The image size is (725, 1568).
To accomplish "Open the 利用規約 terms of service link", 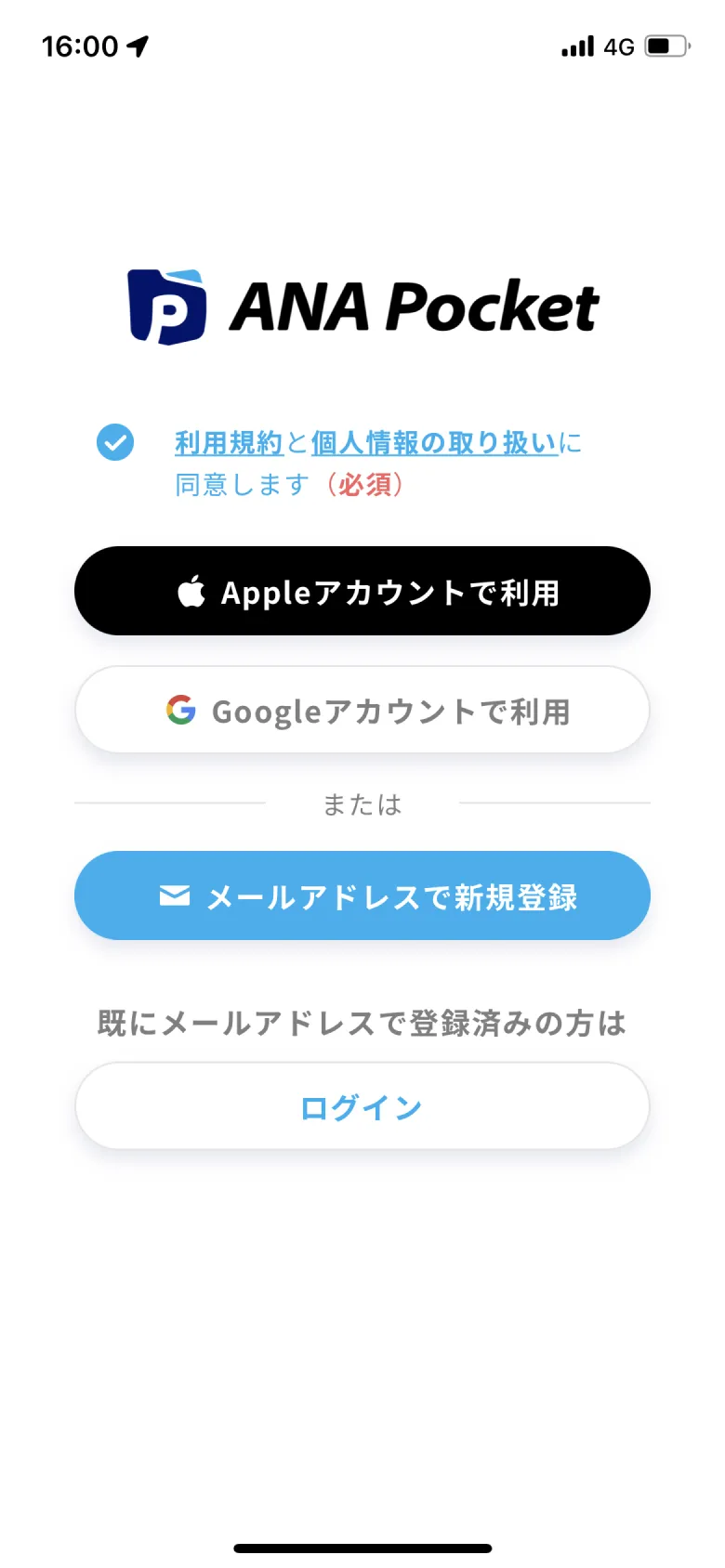I will point(229,443).
